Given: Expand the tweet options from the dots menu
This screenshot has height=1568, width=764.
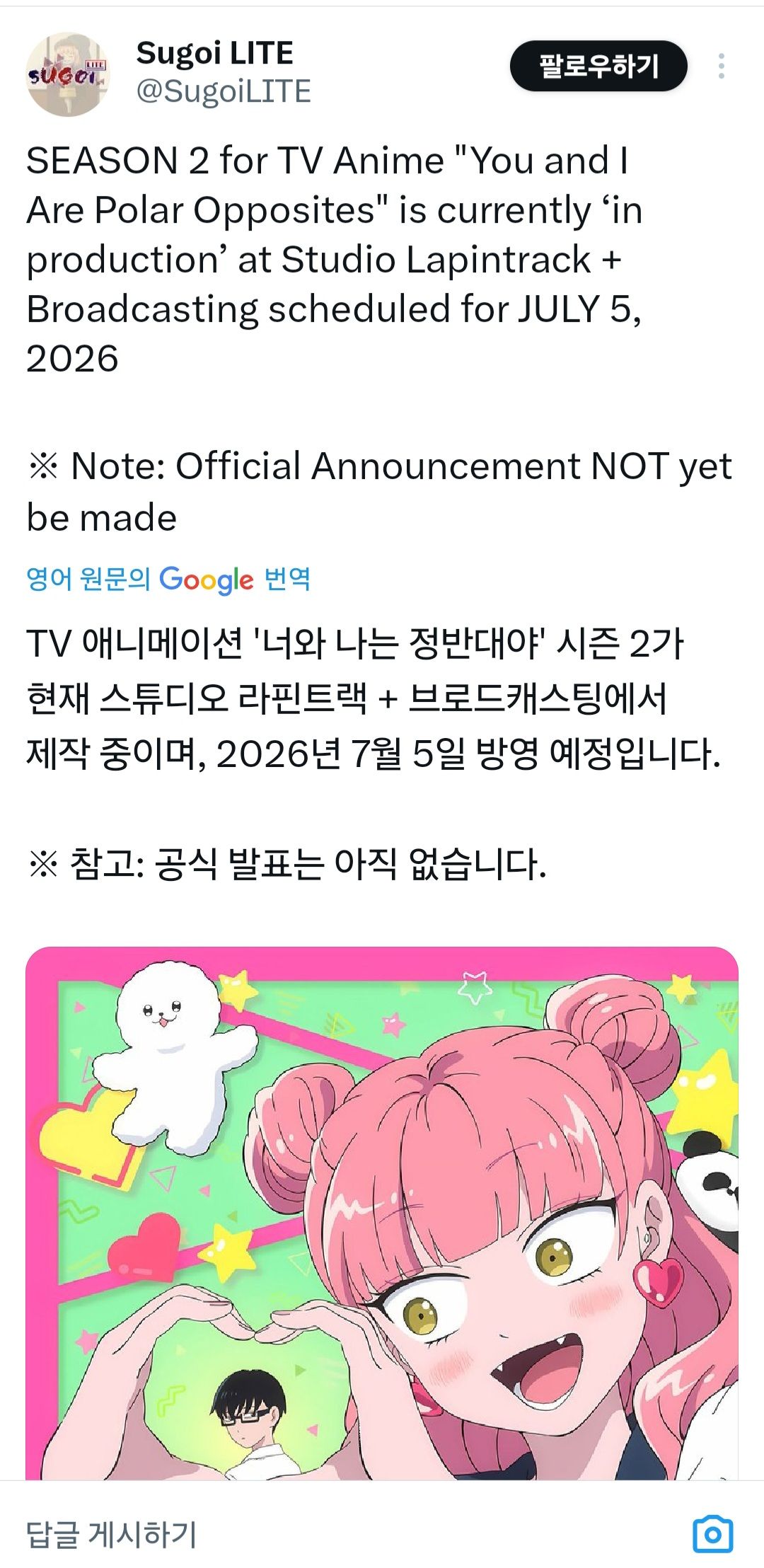Looking at the screenshot, I should 722,67.
